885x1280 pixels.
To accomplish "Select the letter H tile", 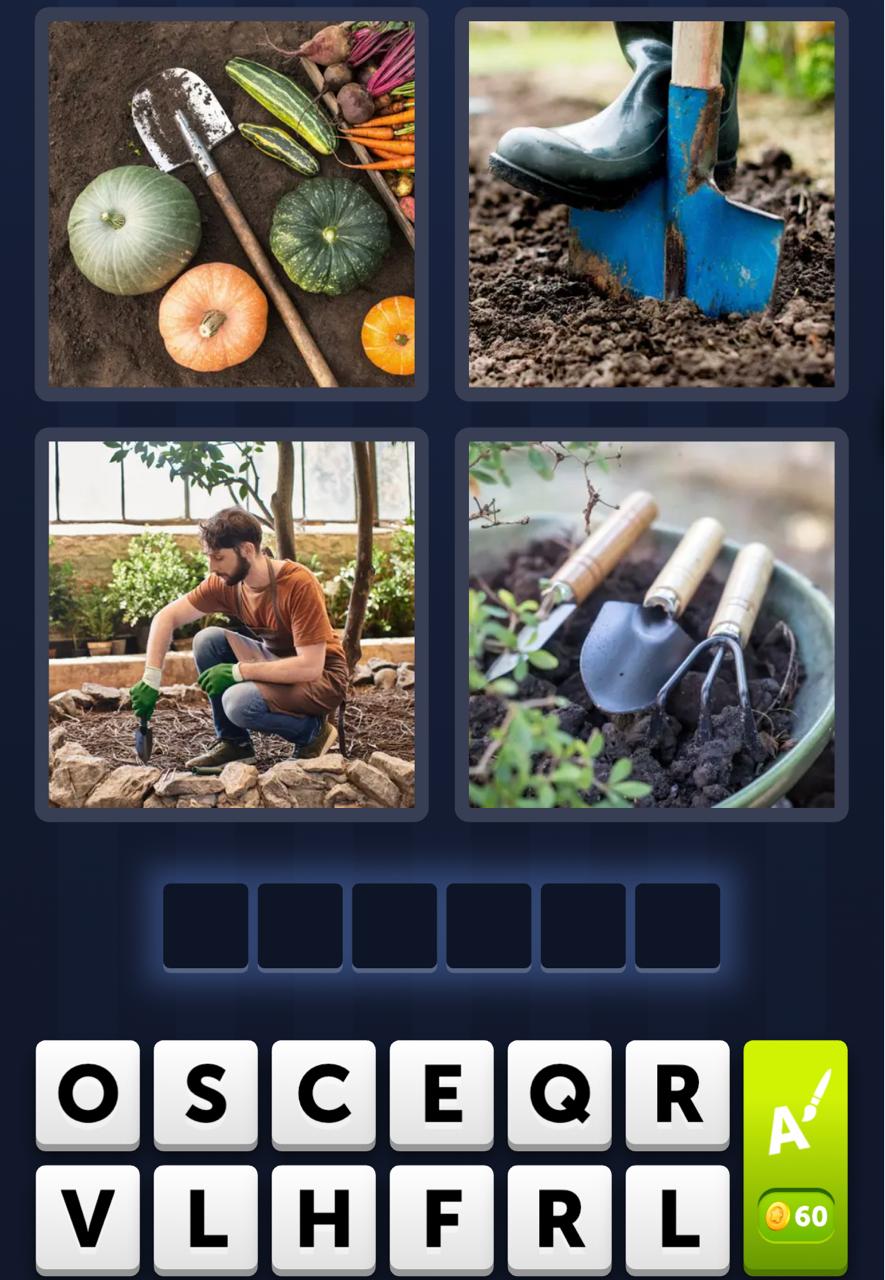I will [x=323, y=1220].
